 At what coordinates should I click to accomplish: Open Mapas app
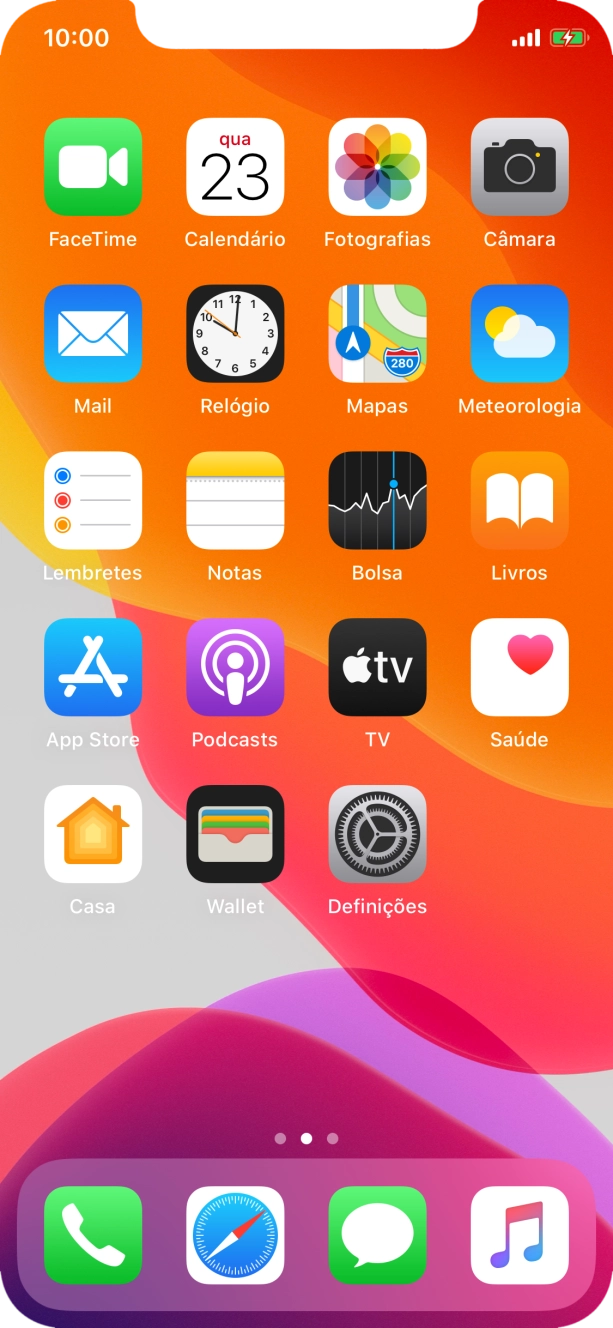[x=377, y=334]
